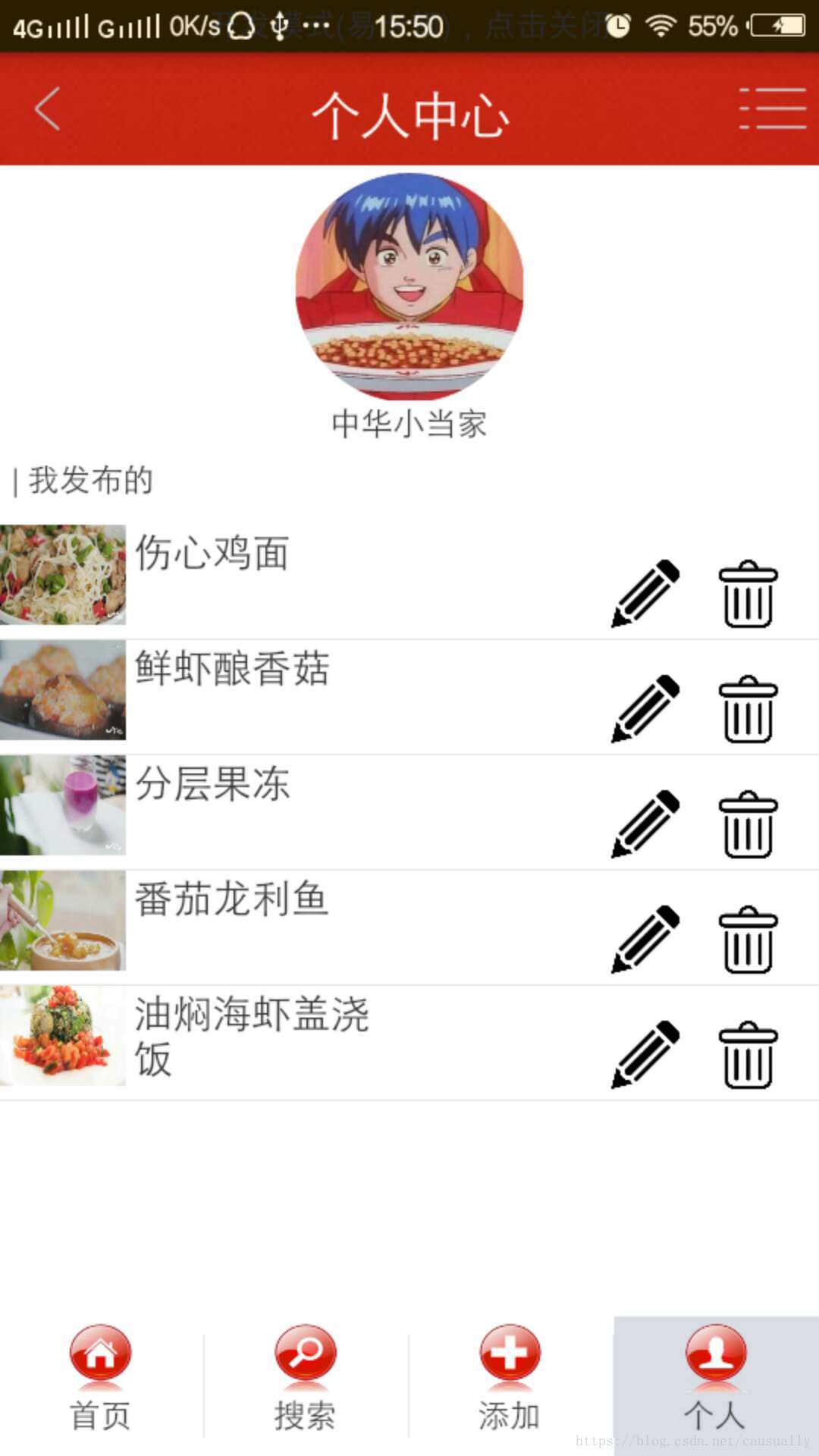
Task: Go back using the header arrow
Action: point(47,109)
